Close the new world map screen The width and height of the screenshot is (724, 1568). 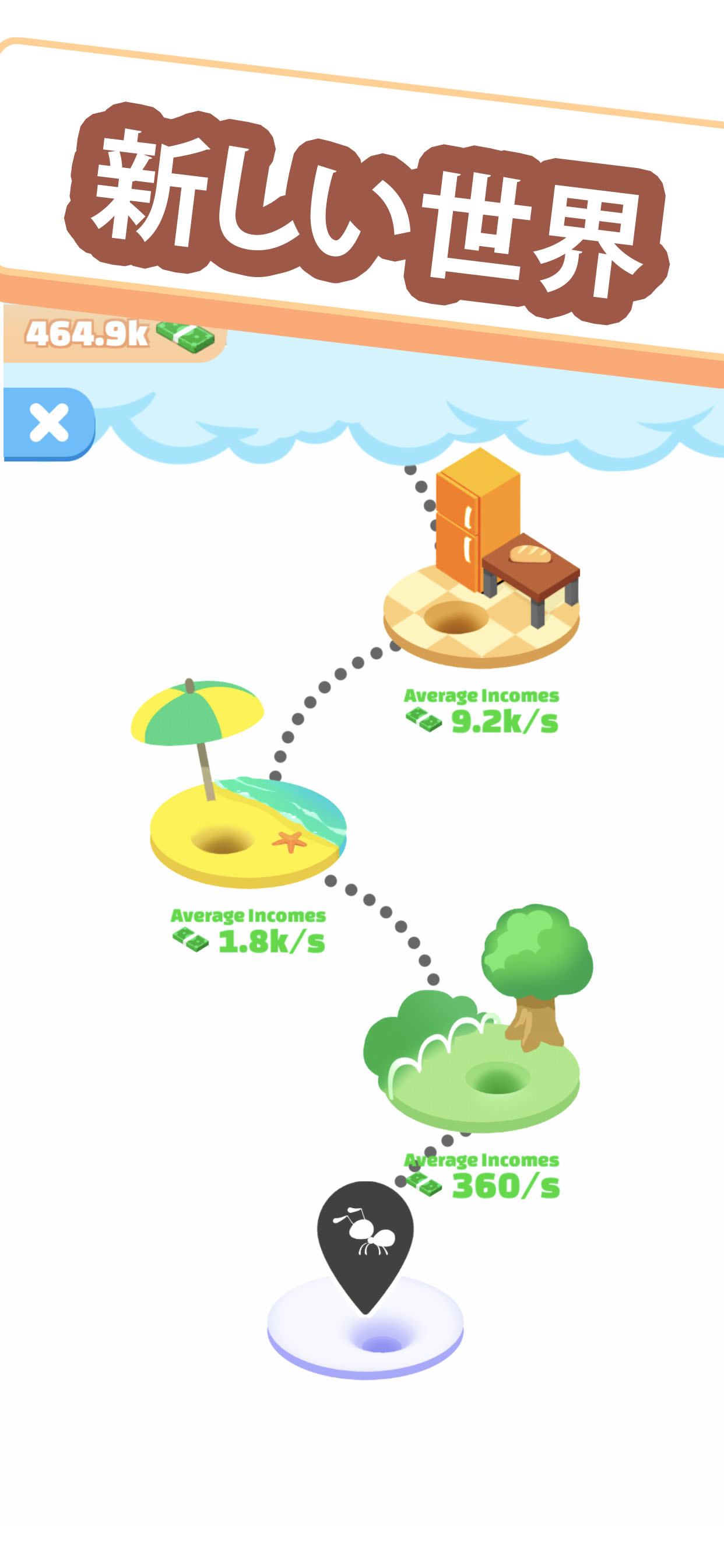click(51, 424)
